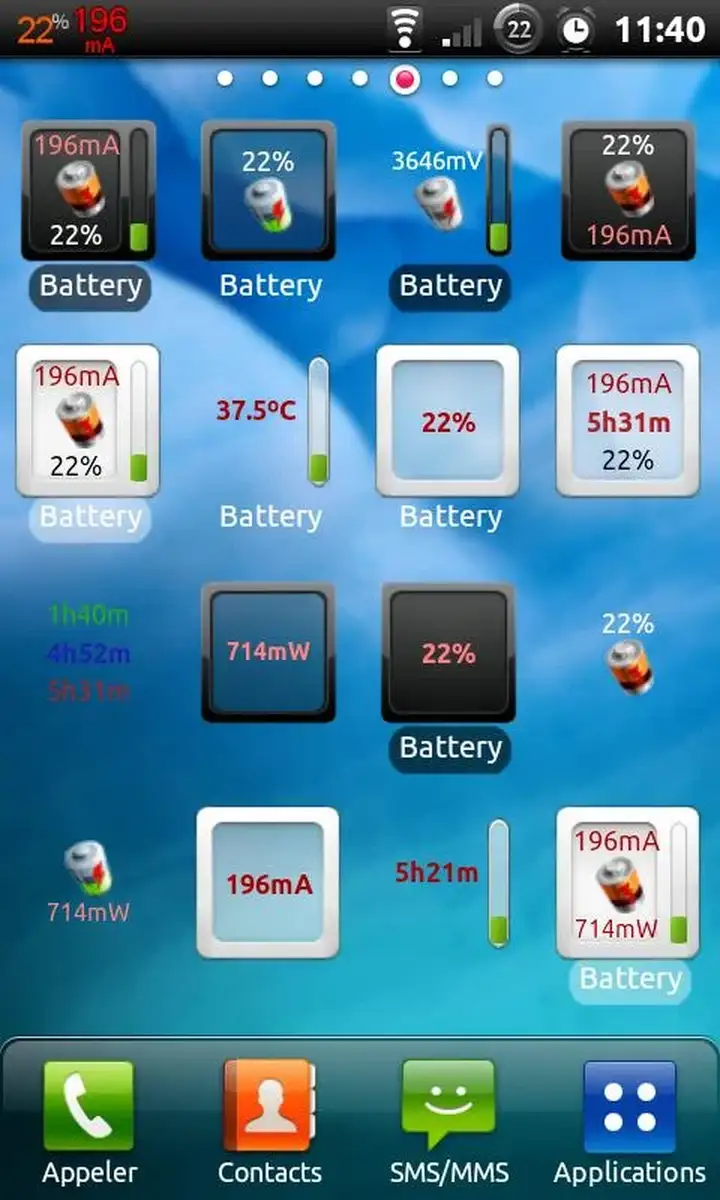Tap the dark 714mW widget

268,652
